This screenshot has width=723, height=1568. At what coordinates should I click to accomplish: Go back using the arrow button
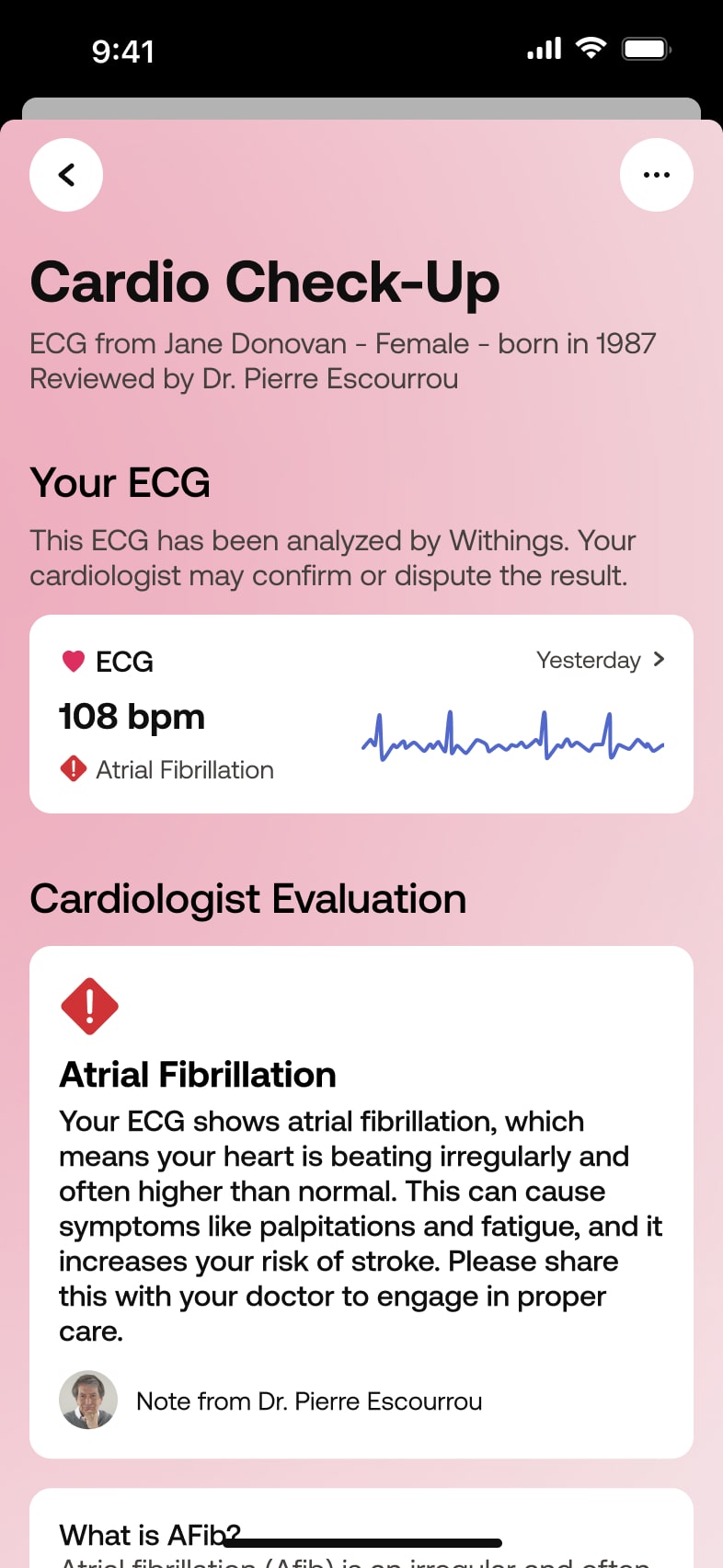pos(66,175)
